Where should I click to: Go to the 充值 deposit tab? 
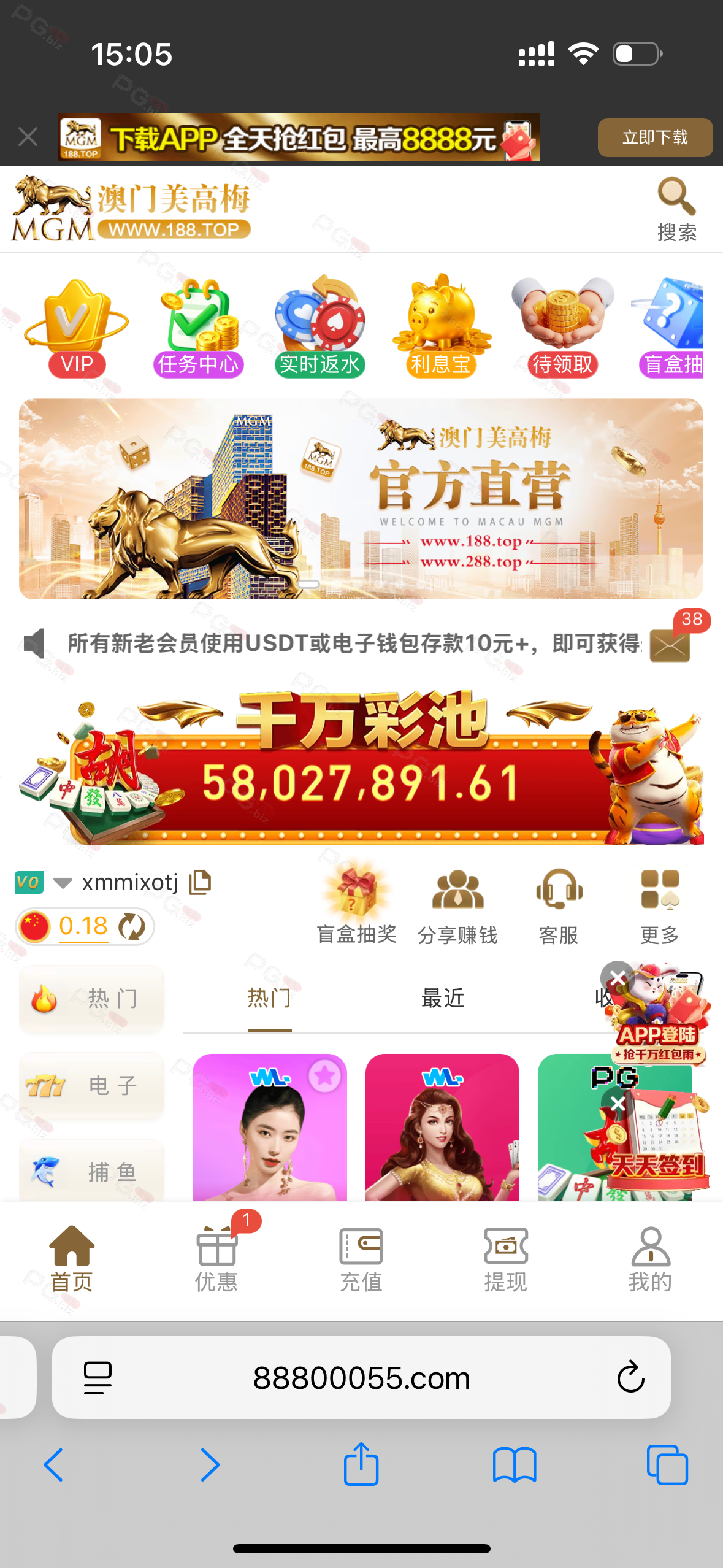(x=361, y=1259)
